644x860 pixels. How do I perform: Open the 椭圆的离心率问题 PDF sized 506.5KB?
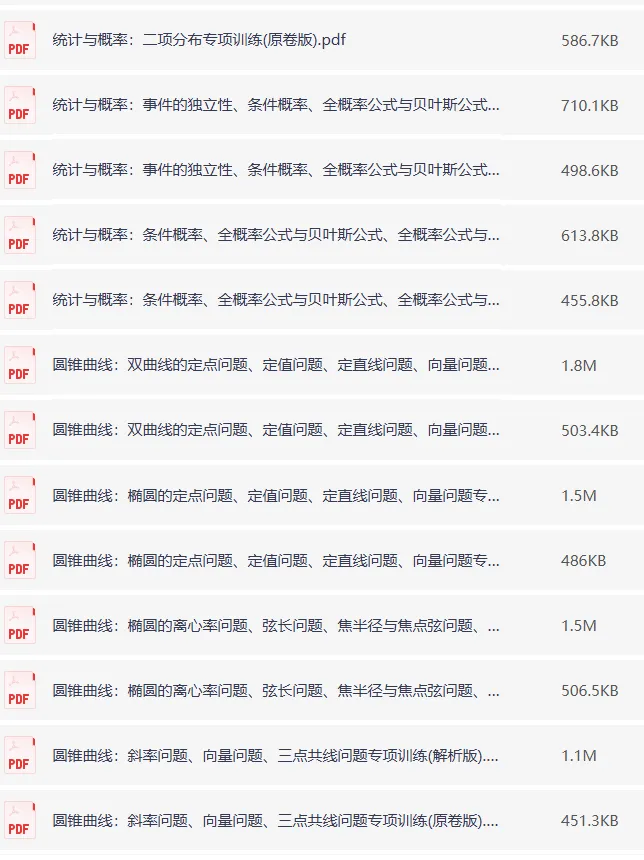(x=322, y=691)
